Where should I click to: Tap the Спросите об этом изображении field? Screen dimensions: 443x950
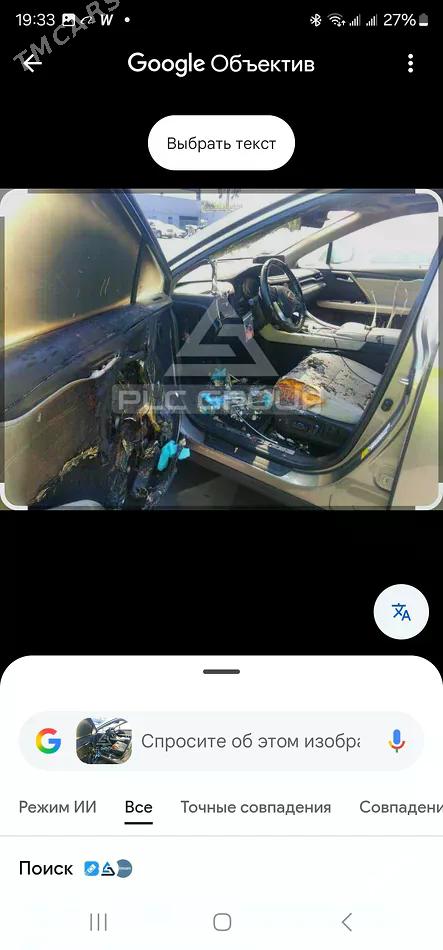[x=250, y=740]
